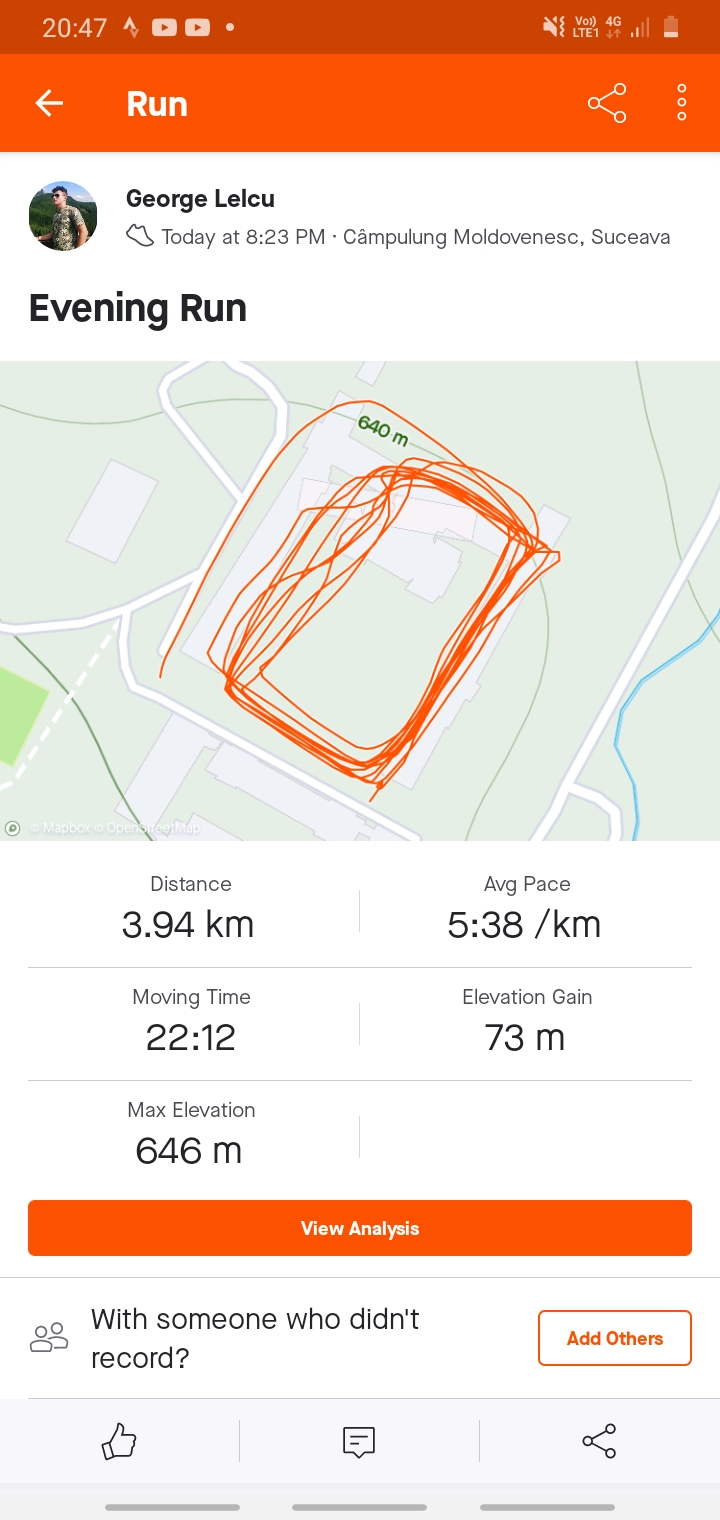Image resolution: width=720 pixels, height=1520 pixels.
Task: Go back using the top-left arrow
Action: pyautogui.click(x=49, y=103)
